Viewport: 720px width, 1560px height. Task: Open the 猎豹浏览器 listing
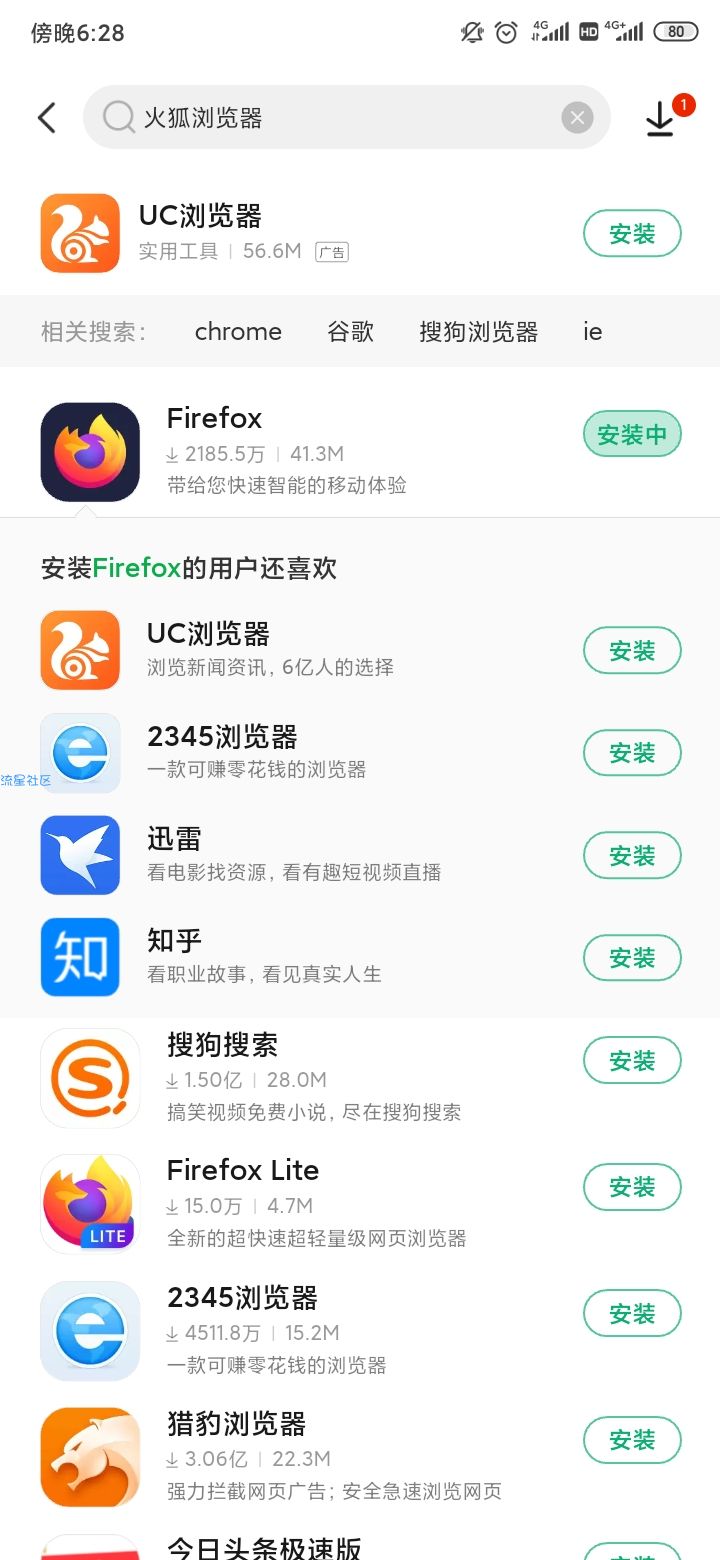click(x=300, y=1457)
